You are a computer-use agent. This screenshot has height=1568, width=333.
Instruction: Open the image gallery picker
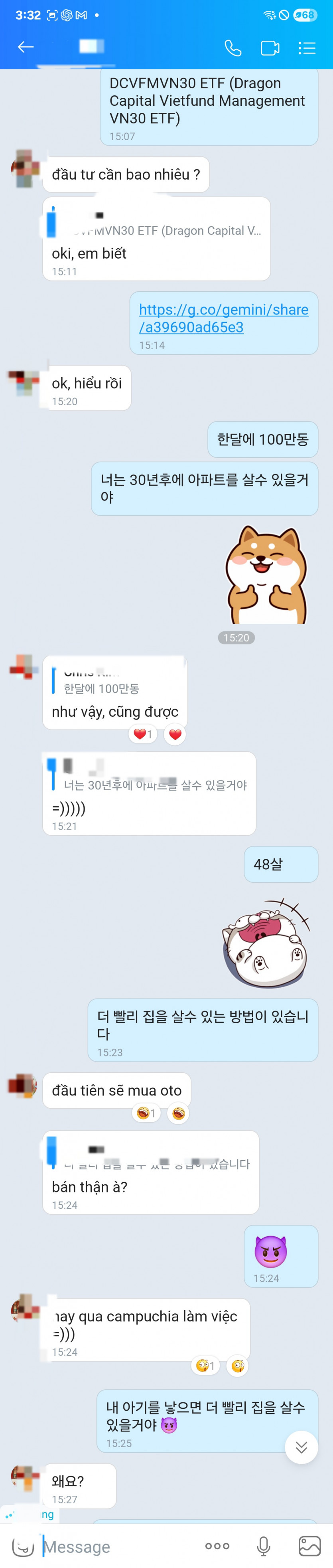click(x=309, y=1546)
